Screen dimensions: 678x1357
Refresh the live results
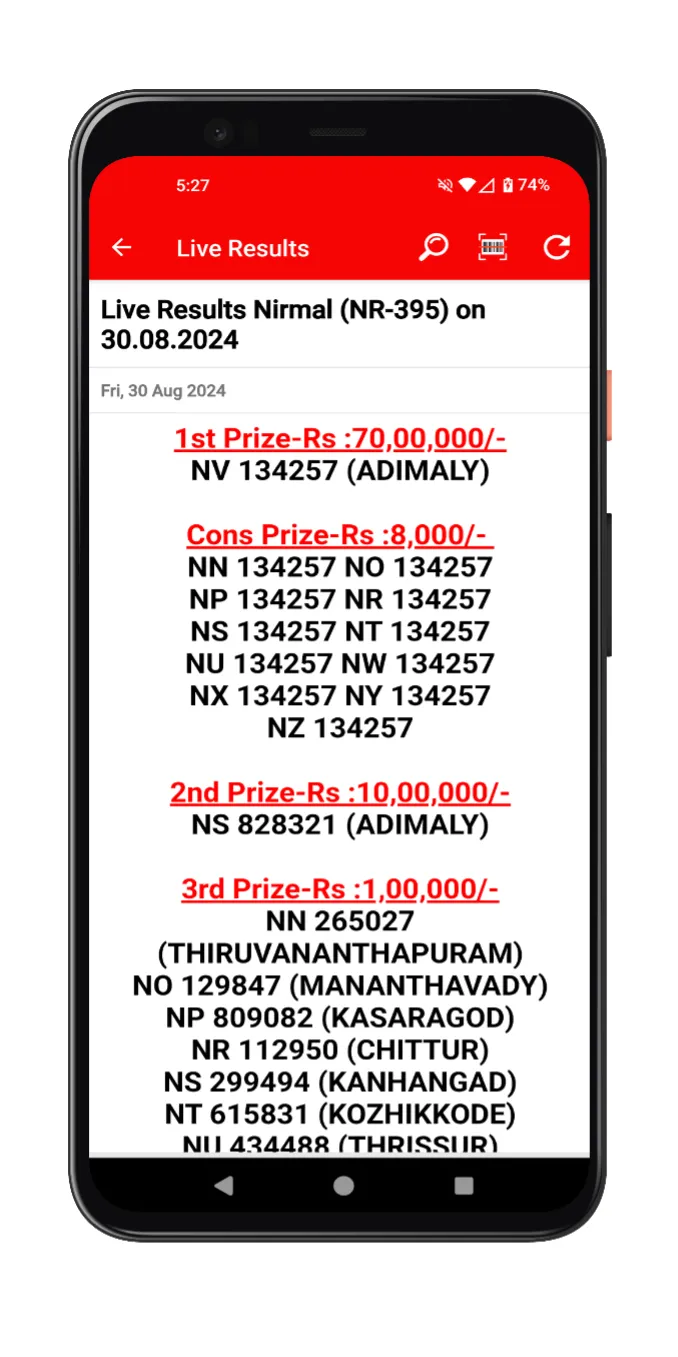(556, 248)
